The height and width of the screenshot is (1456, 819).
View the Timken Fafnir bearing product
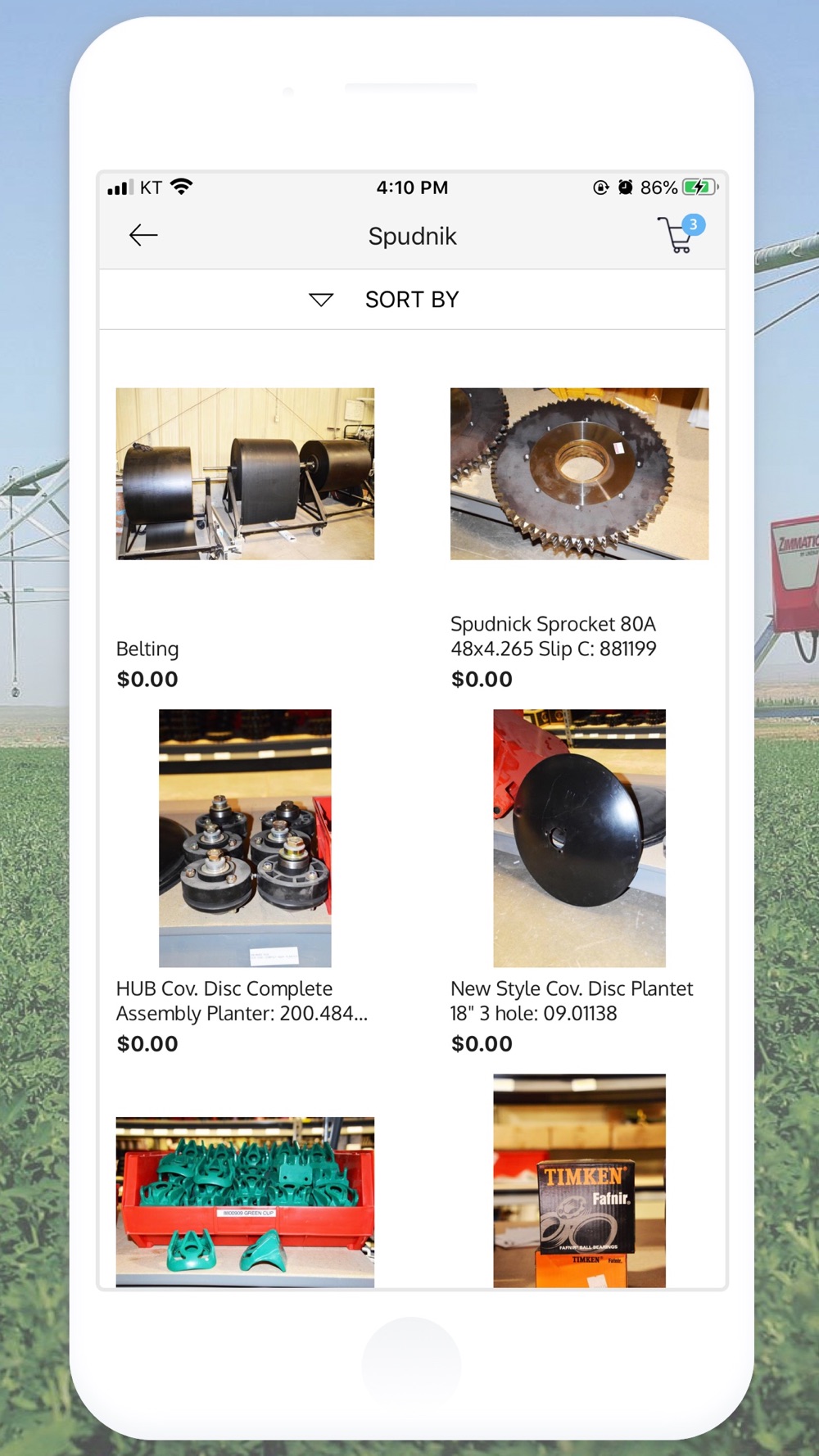pos(579,1181)
